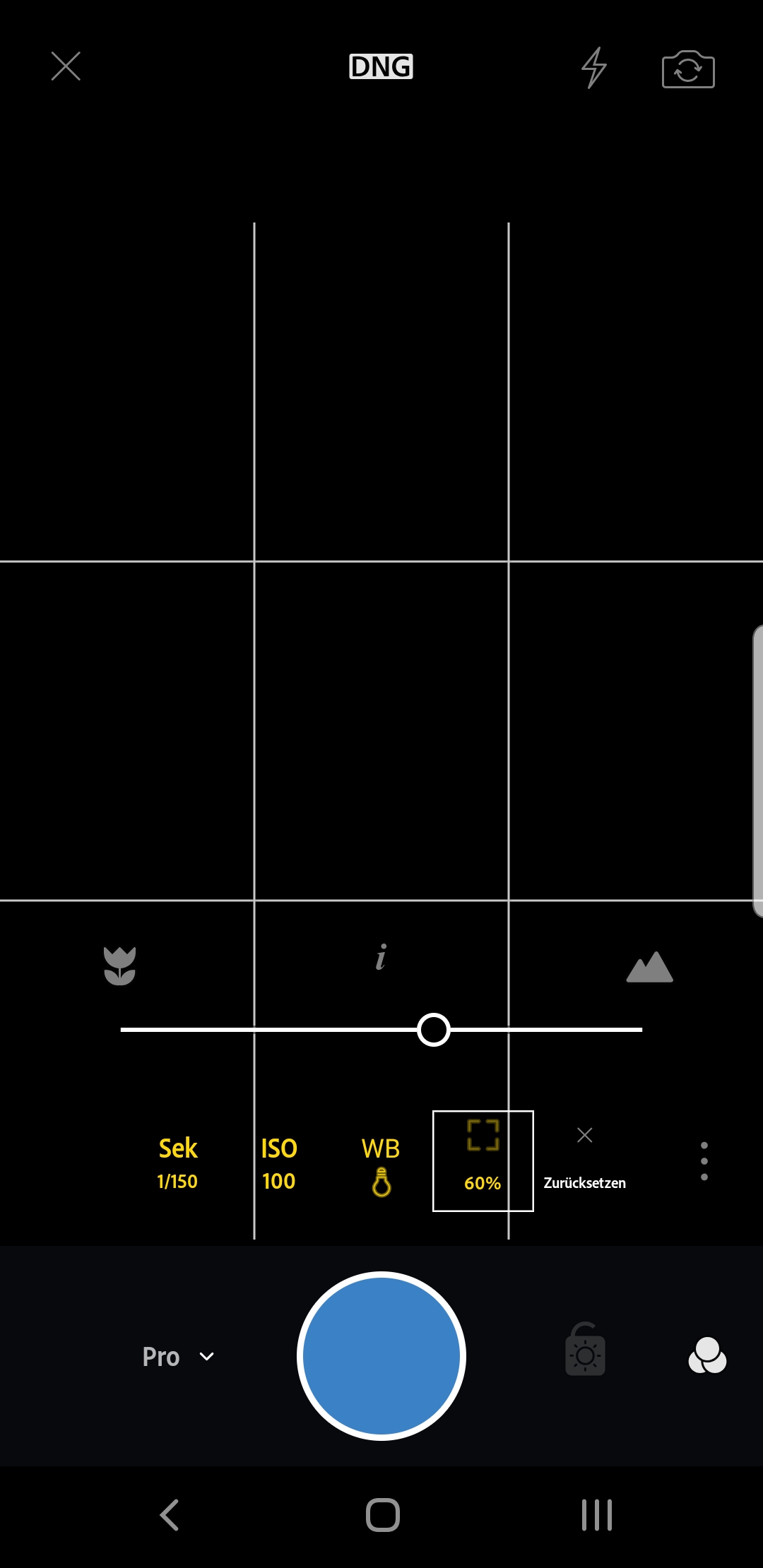
Task: Switch between front and rear camera
Action: (x=688, y=69)
